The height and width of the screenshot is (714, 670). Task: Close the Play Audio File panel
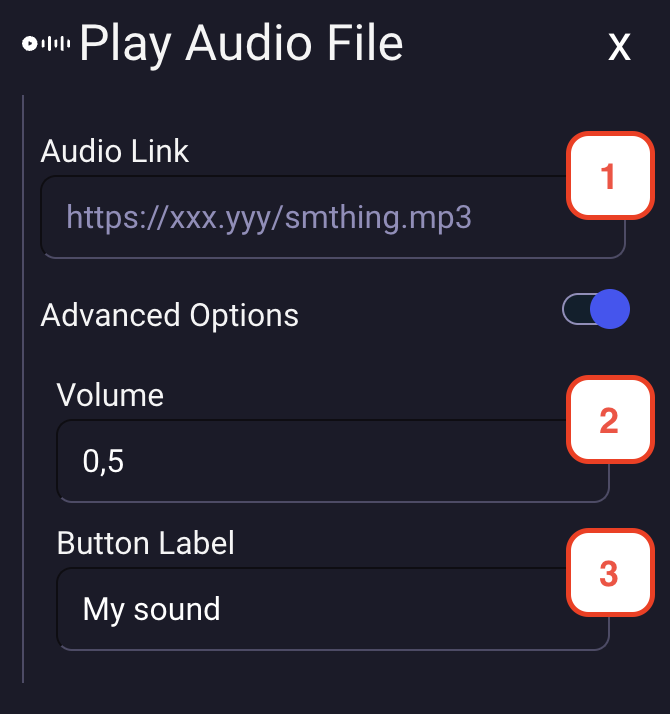pyautogui.click(x=619, y=46)
